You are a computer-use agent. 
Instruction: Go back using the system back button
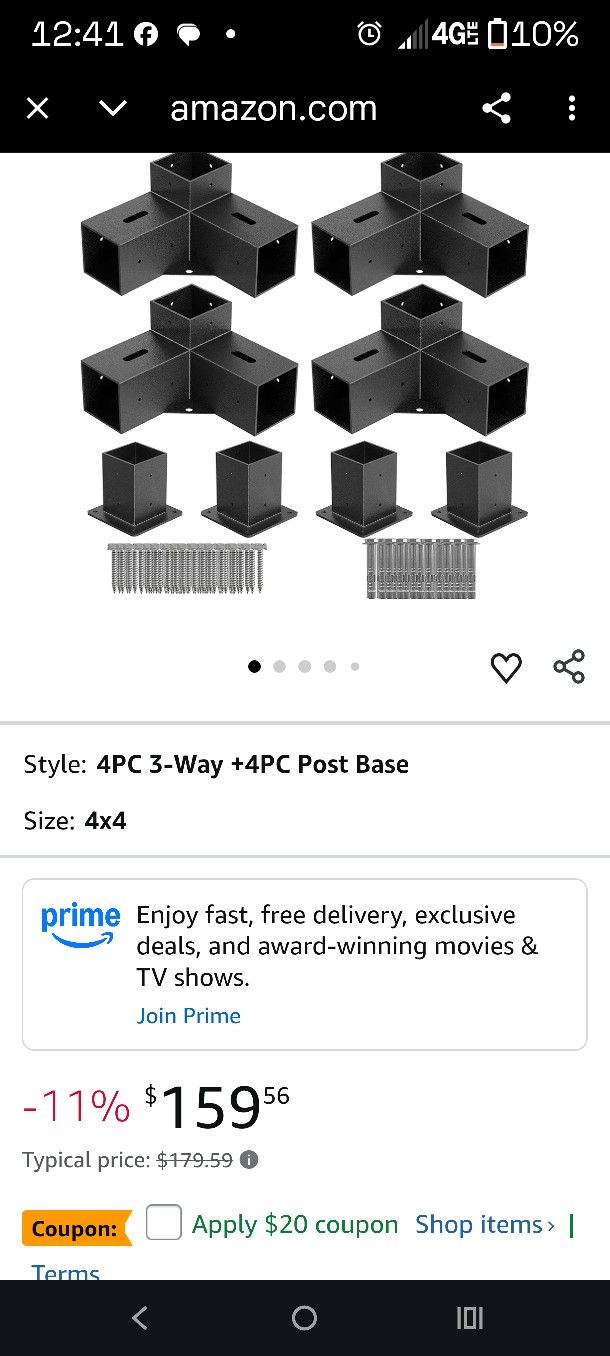140,1318
